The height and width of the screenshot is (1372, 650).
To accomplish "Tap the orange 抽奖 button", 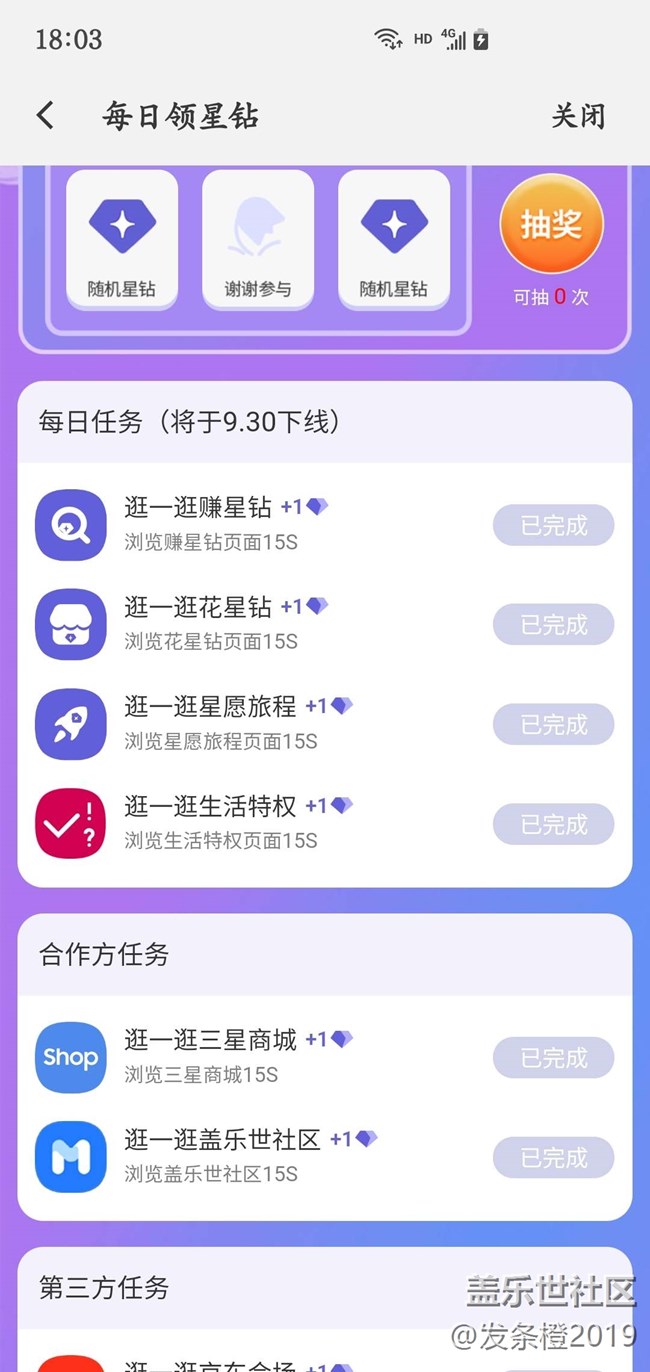I will 551,224.
